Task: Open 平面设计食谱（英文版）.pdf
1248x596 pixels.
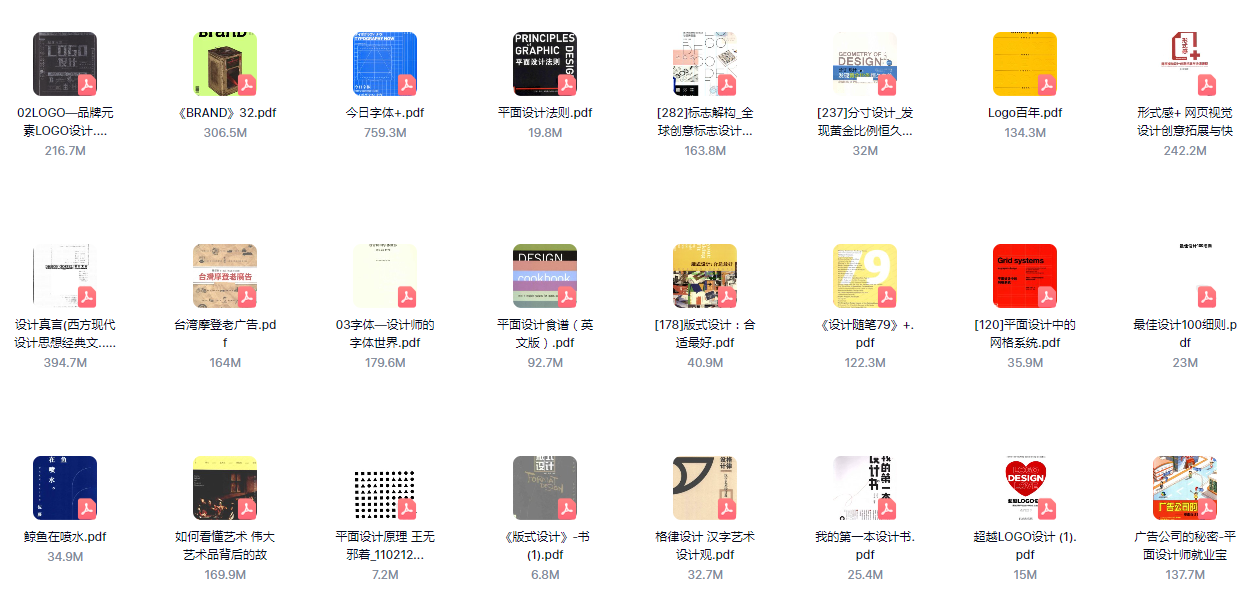Action: click(x=545, y=276)
